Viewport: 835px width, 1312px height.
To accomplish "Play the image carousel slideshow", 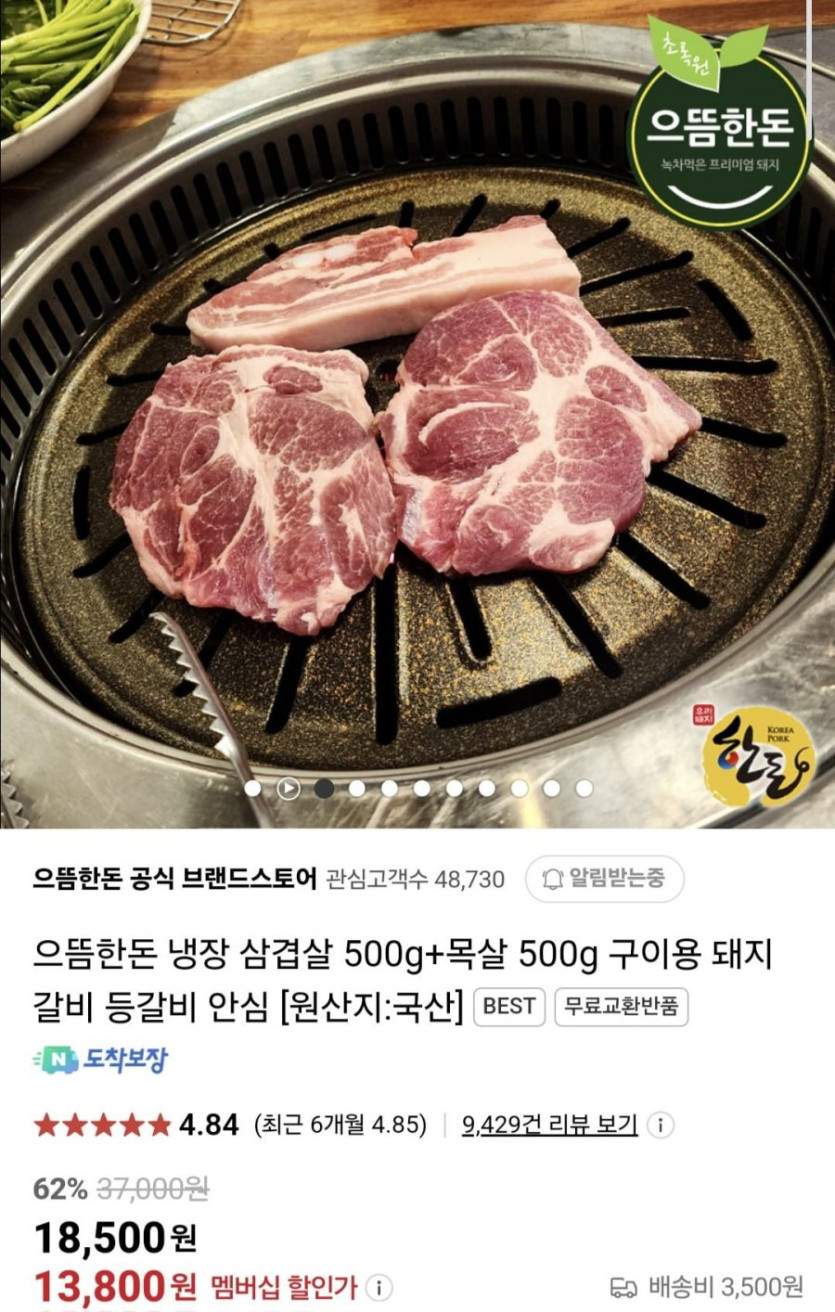I will point(288,788).
